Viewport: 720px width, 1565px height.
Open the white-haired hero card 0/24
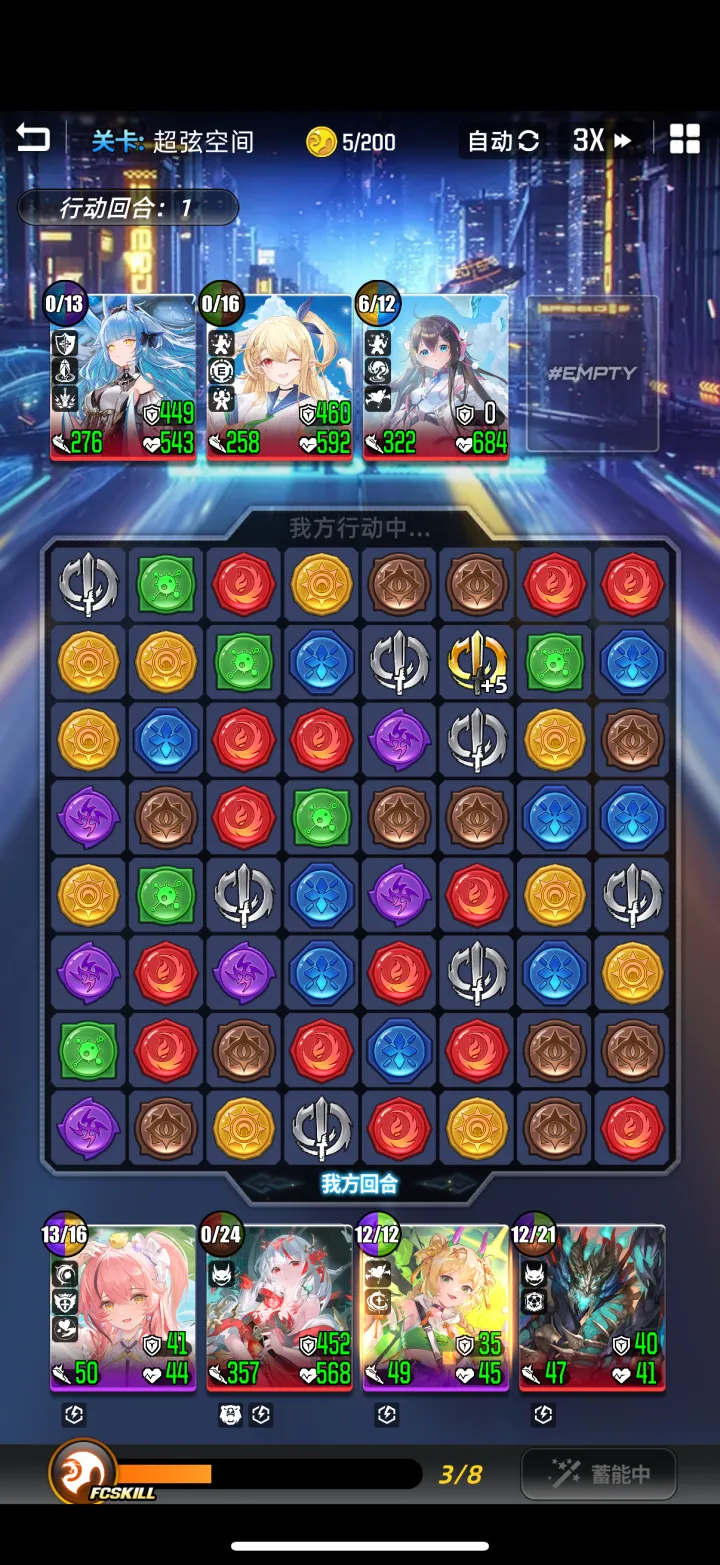coord(280,1307)
